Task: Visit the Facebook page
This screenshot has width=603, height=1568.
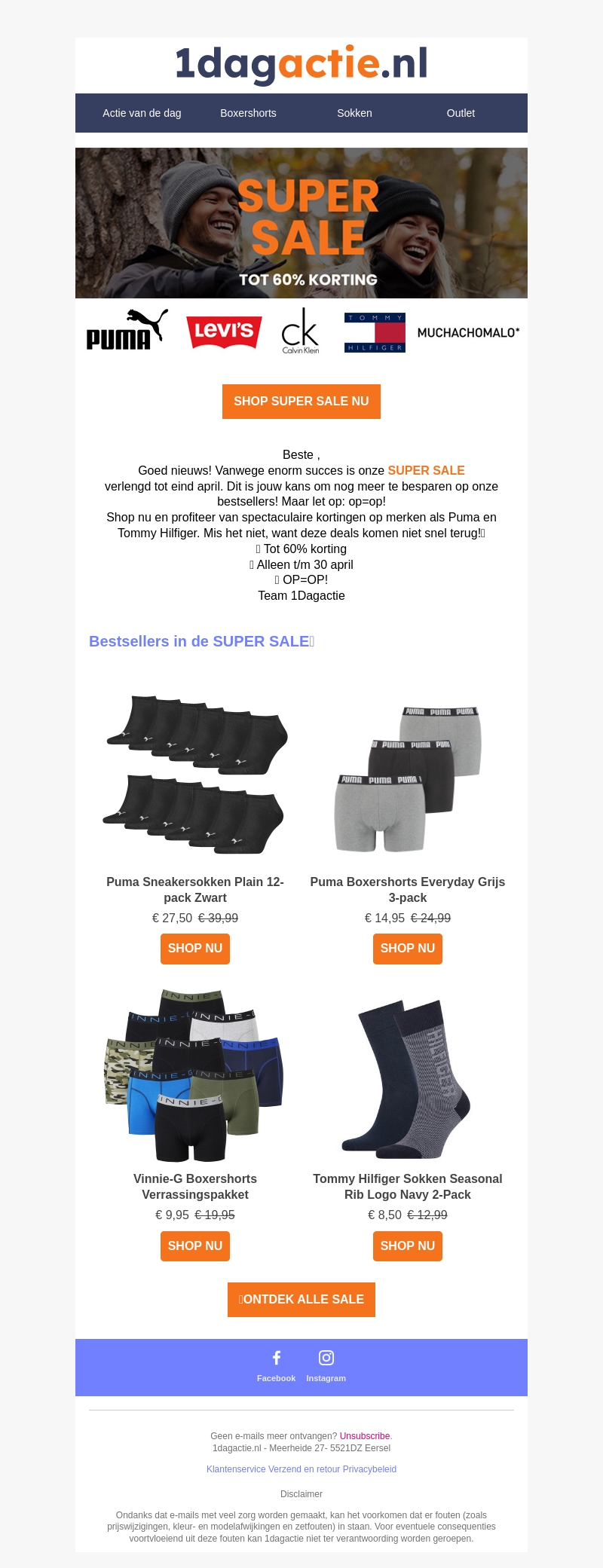Action: click(277, 1365)
